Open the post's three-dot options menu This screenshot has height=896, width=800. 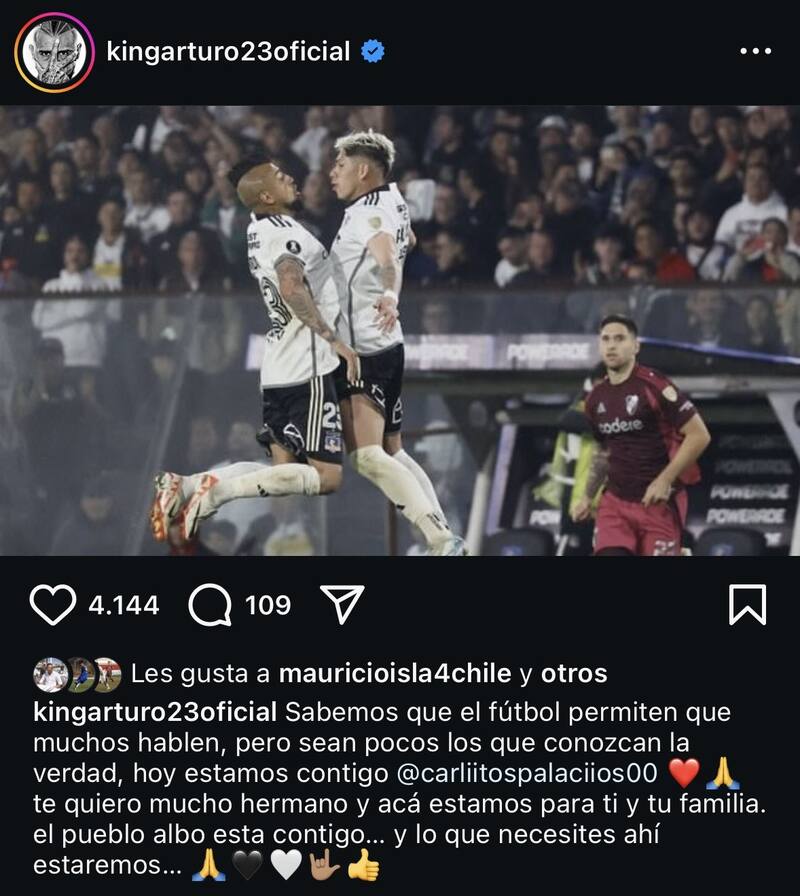coord(755,52)
